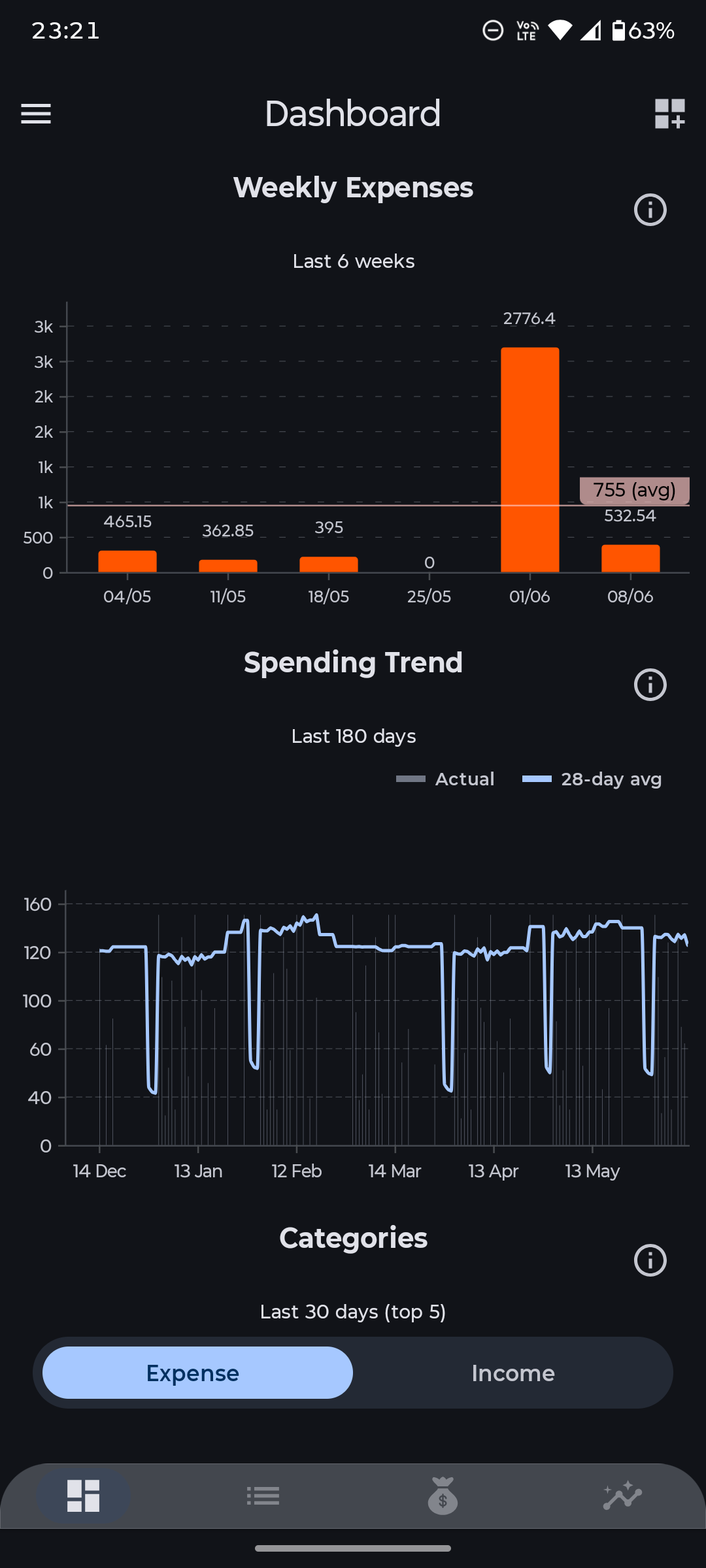Open Categories info icon

(x=650, y=1260)
